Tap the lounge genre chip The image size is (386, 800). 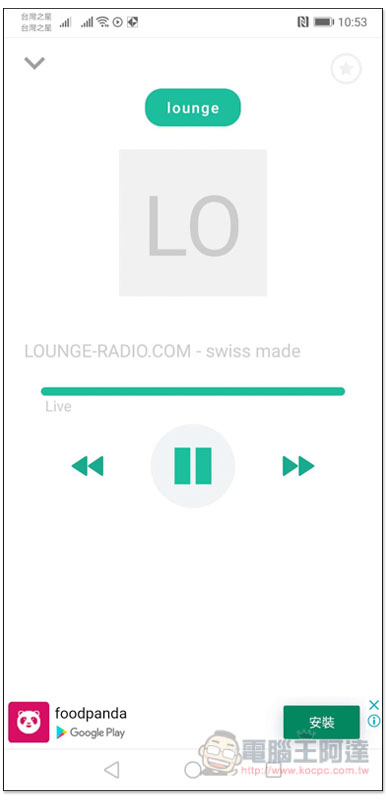(193, 108)
